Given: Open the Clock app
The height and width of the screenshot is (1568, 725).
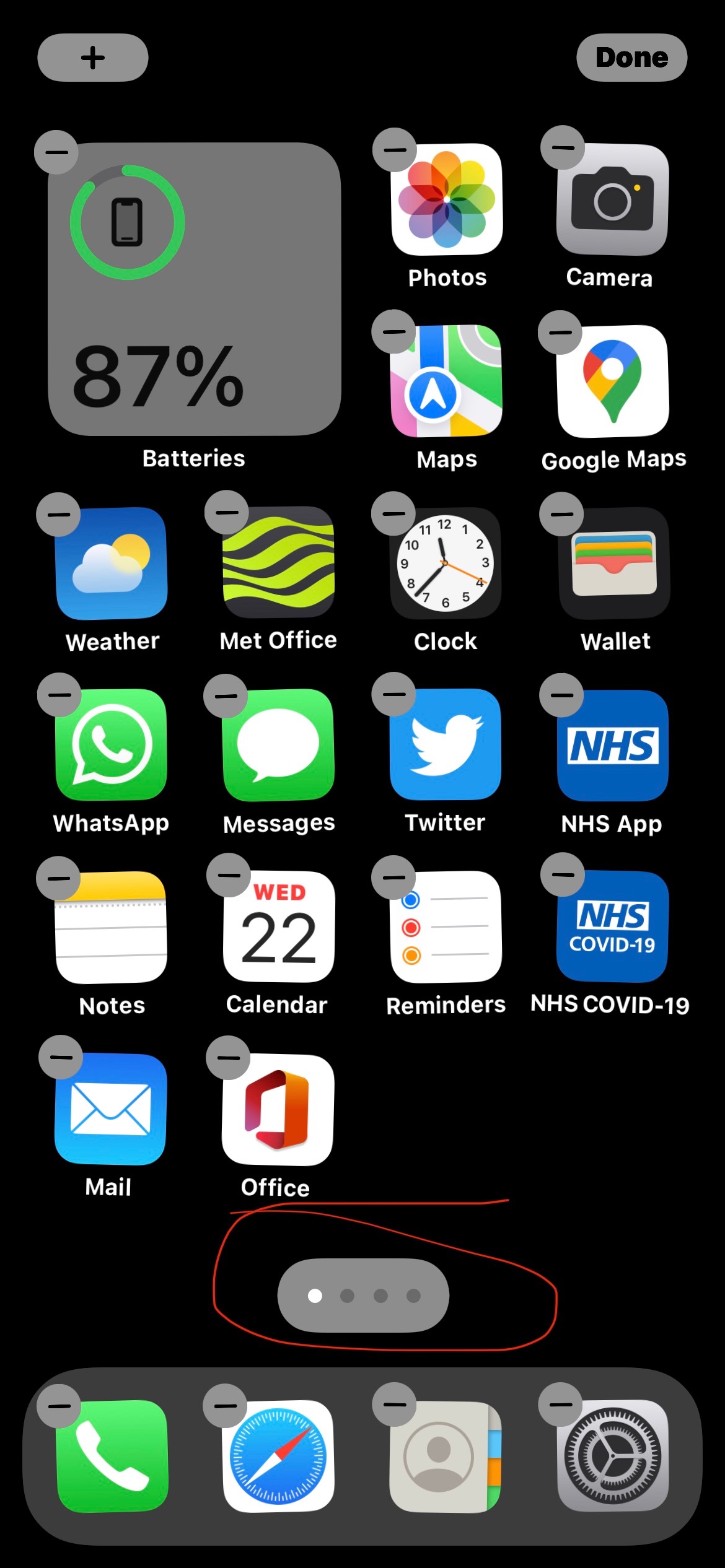Looking at the screenshot, I should 446,563.
